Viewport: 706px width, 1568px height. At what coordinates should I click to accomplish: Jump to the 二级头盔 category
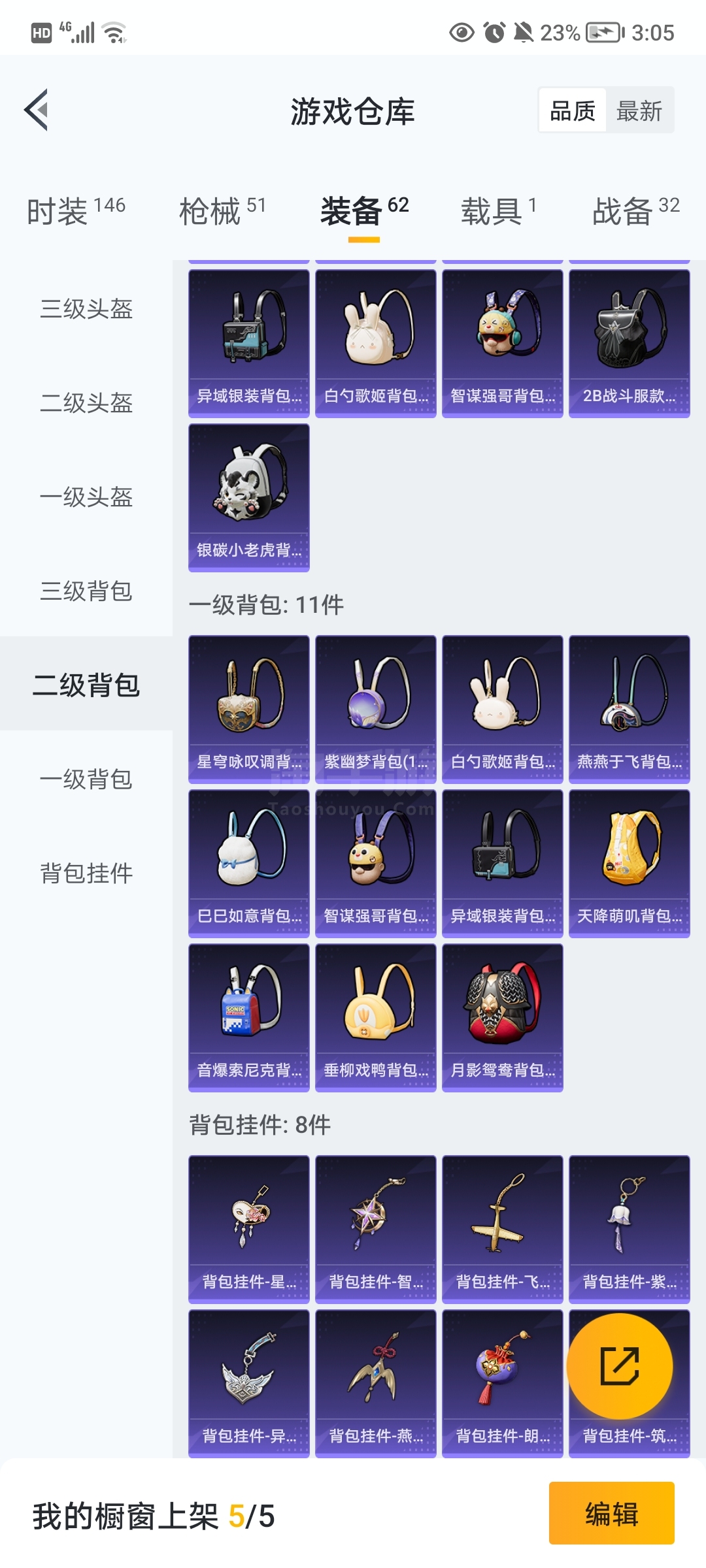click(x=86, y=403)
